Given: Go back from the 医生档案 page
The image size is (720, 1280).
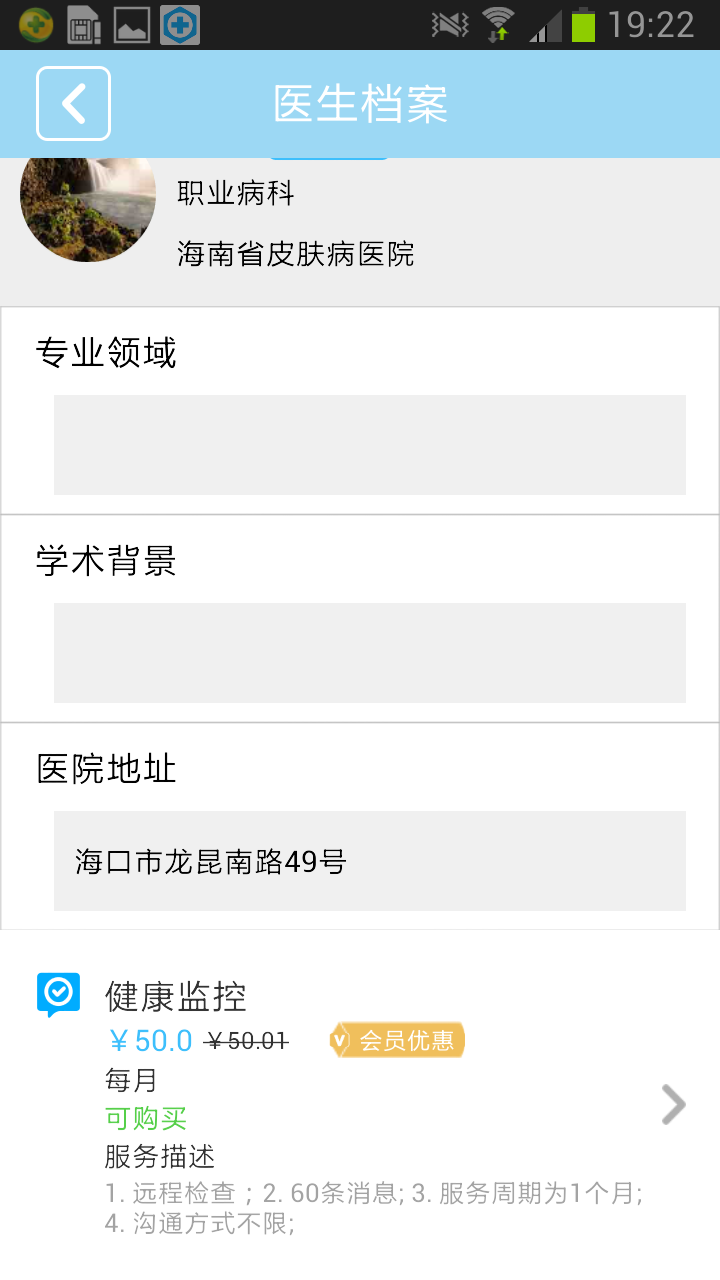Looking at the screenshot, I should 73,104.
